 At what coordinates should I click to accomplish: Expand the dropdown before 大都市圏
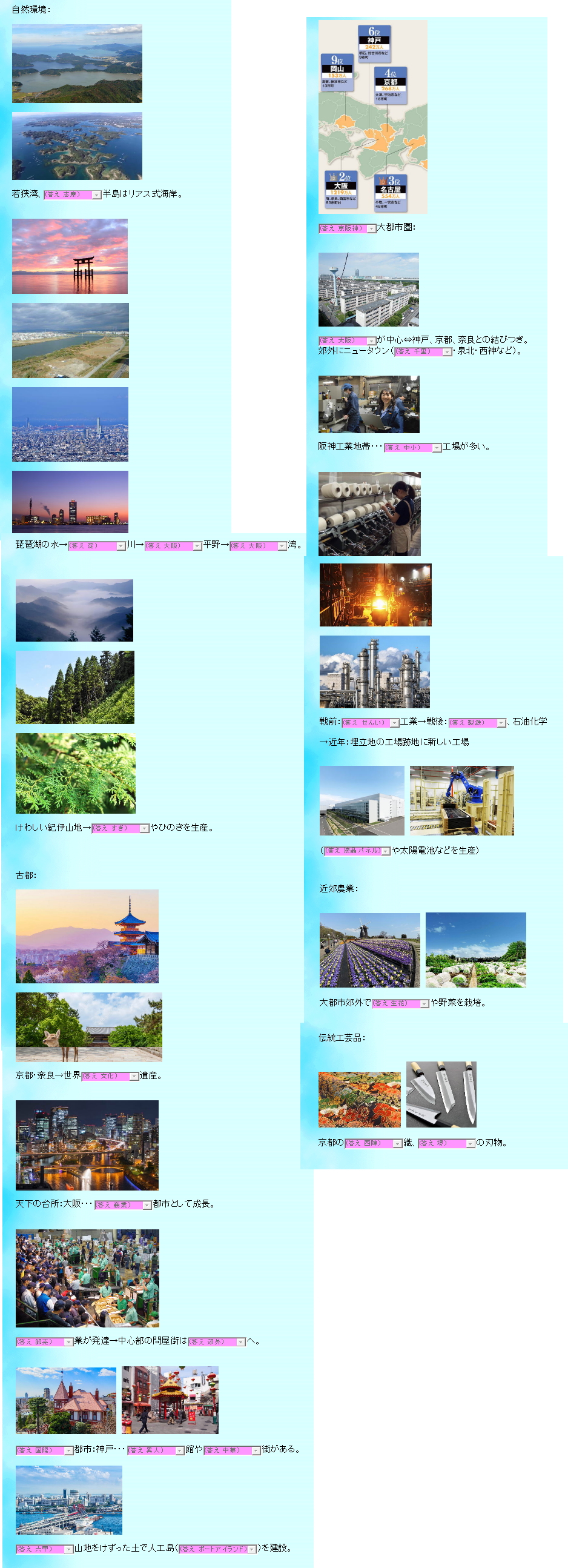(x=347, y=228)
